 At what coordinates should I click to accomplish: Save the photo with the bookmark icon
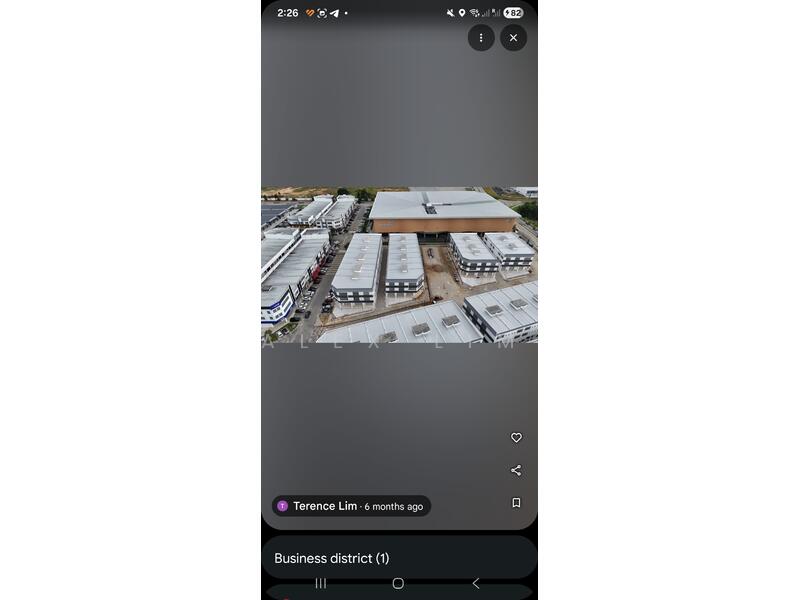click(516, 503)
